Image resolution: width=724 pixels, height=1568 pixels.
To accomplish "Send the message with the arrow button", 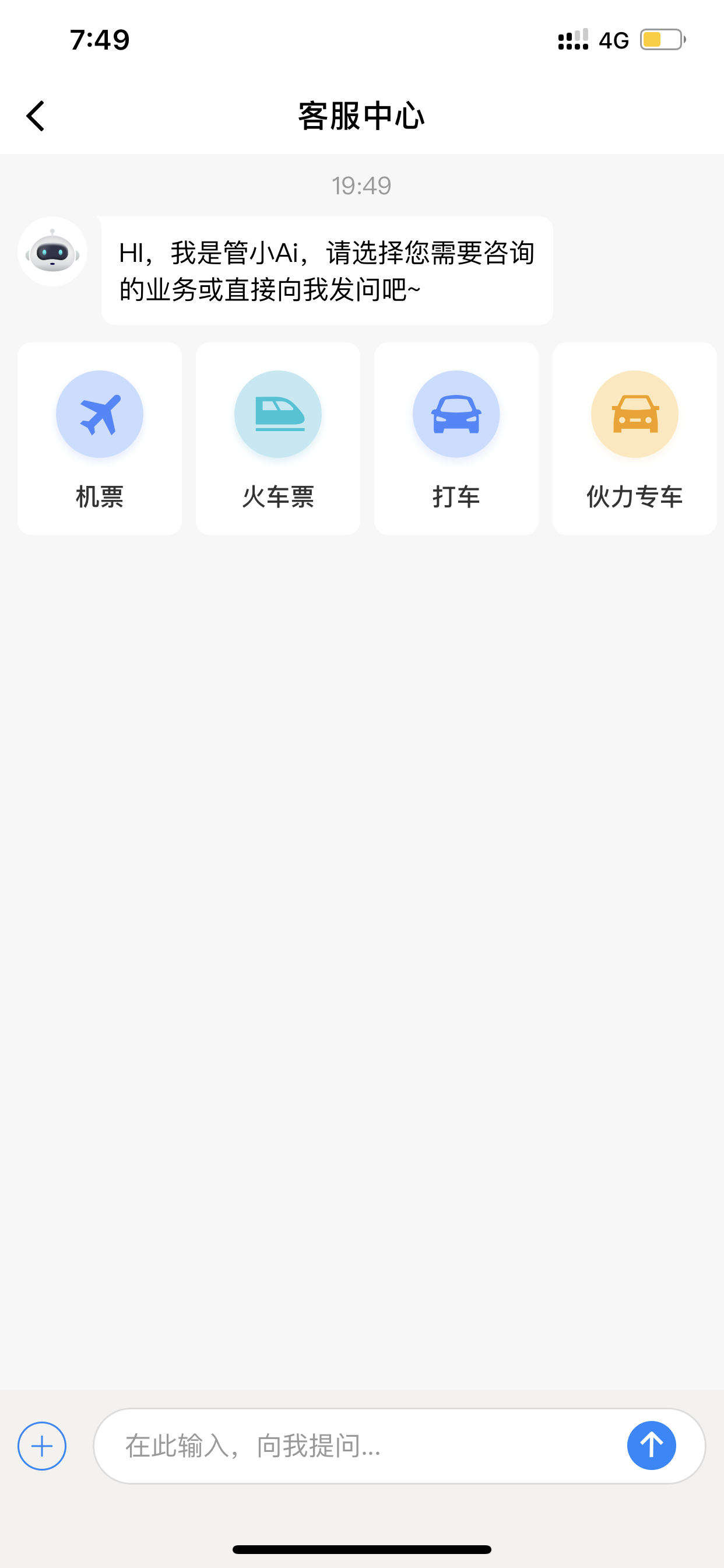I will pos(652,1445).
